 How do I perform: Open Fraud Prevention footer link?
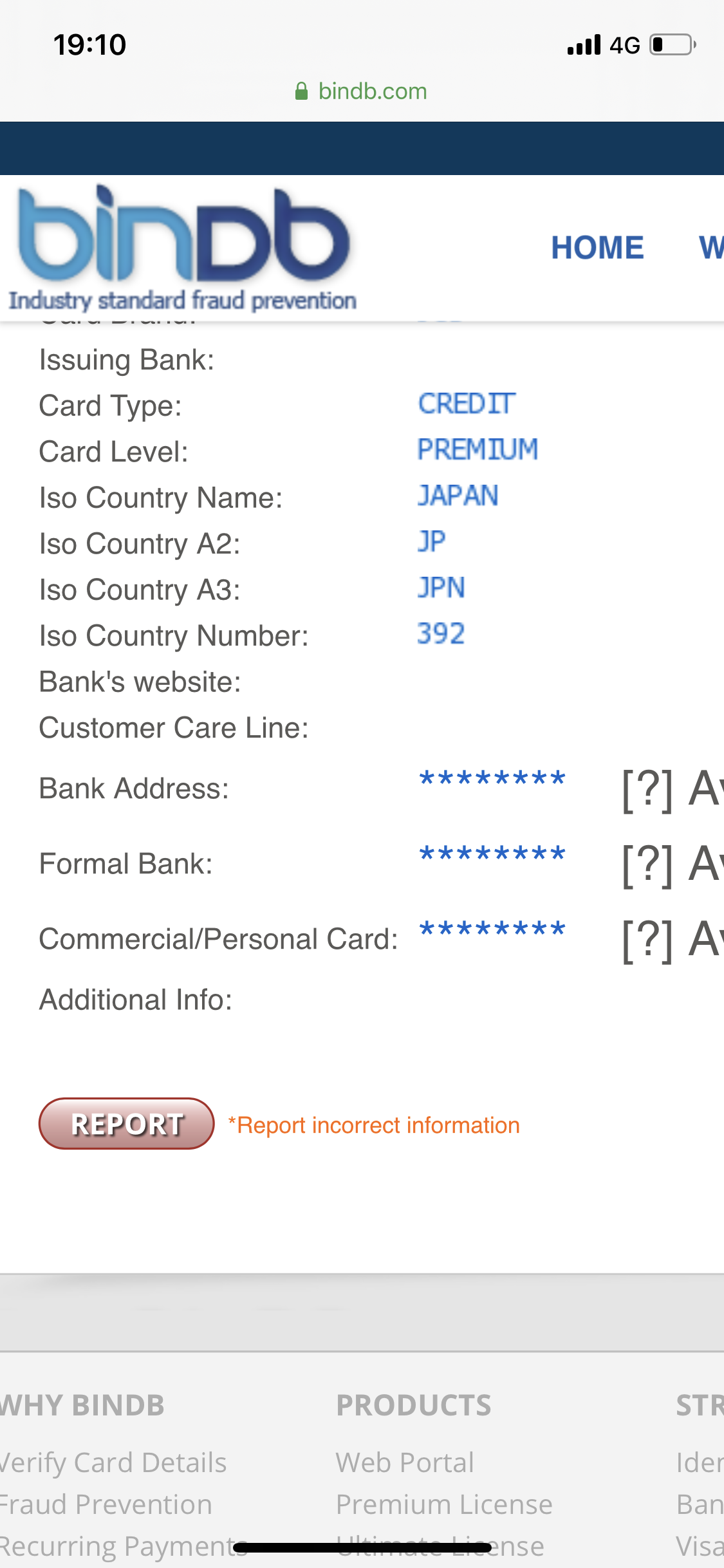[x=106, y=1504]
